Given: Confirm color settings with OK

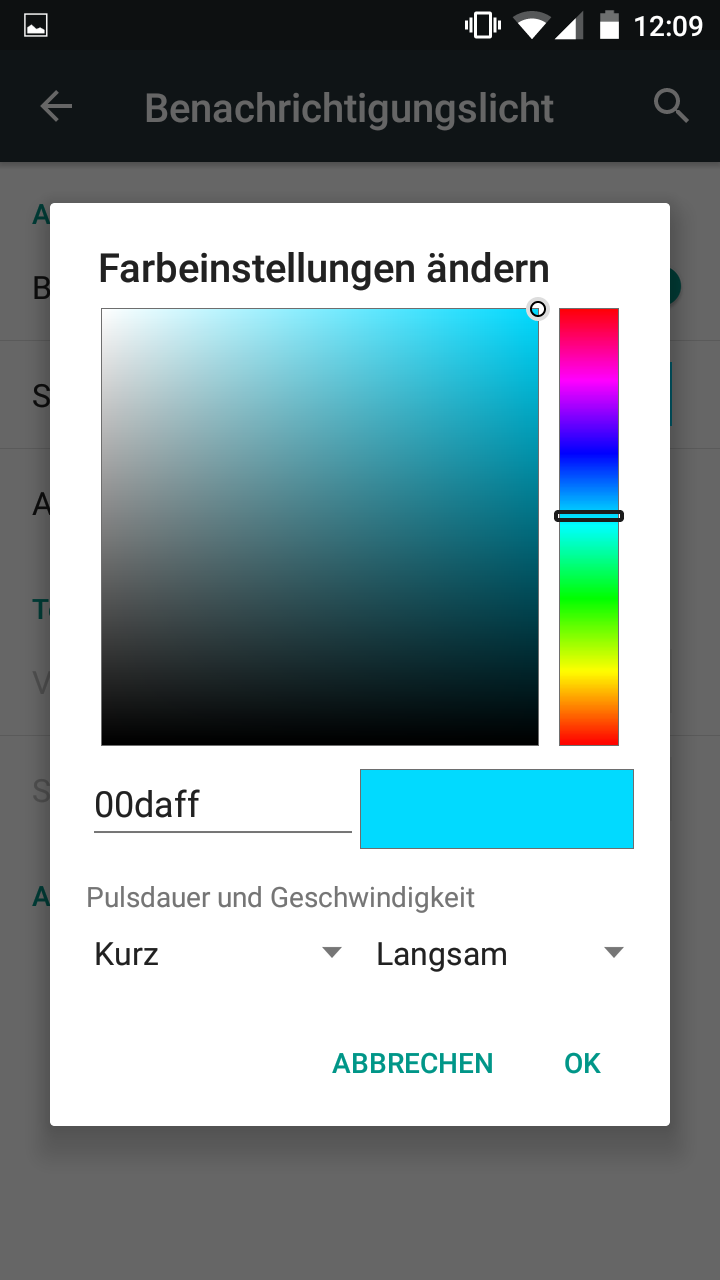Looking at the screenshot, I should point(582,1063).
